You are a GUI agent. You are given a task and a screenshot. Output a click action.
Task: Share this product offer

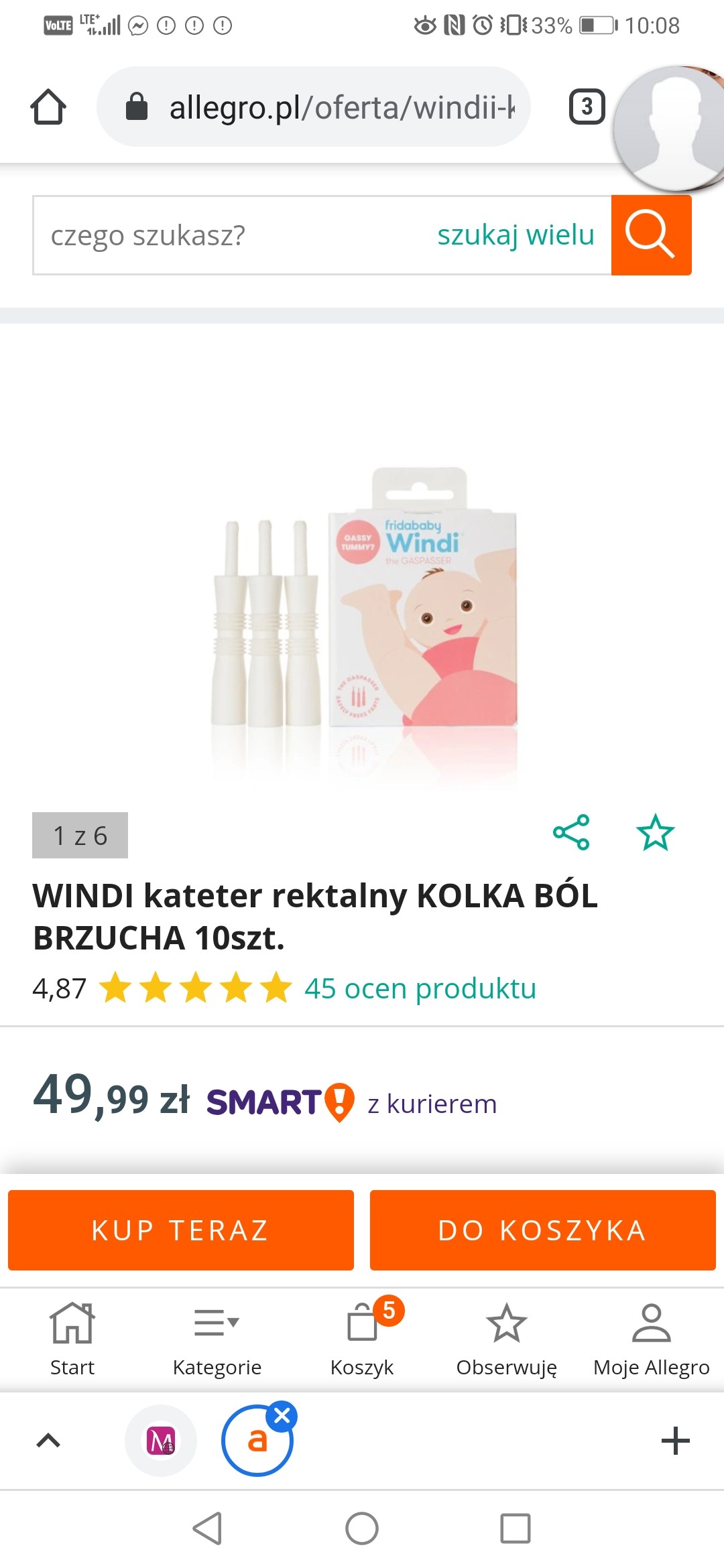click(x=571, y=833)
